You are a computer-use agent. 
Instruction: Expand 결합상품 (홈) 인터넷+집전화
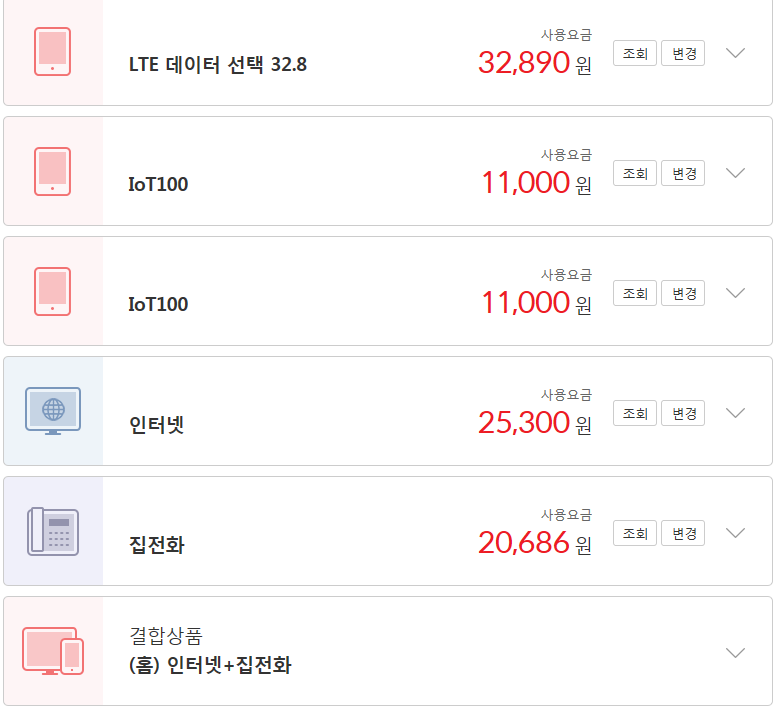point(735,653)
